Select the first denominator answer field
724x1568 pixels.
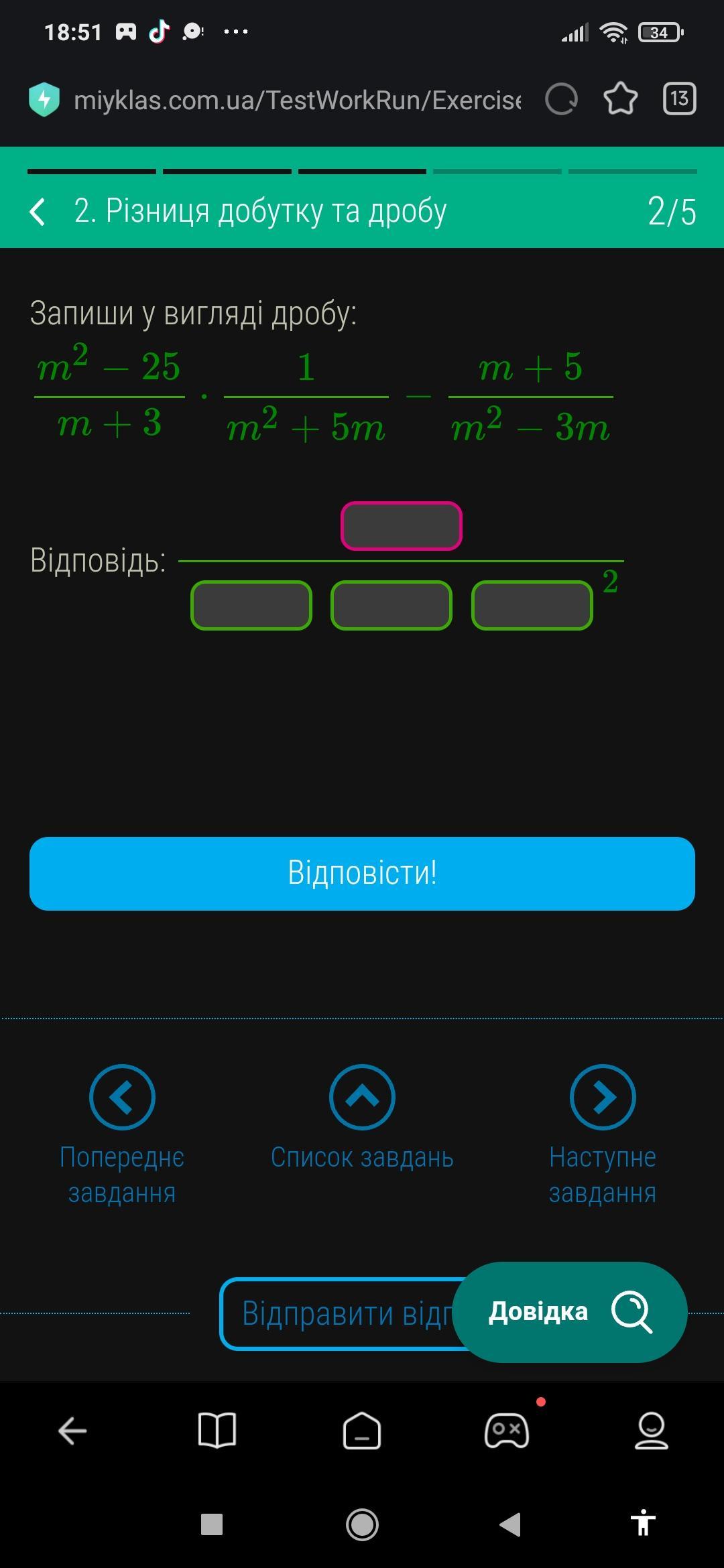[251, 605]
